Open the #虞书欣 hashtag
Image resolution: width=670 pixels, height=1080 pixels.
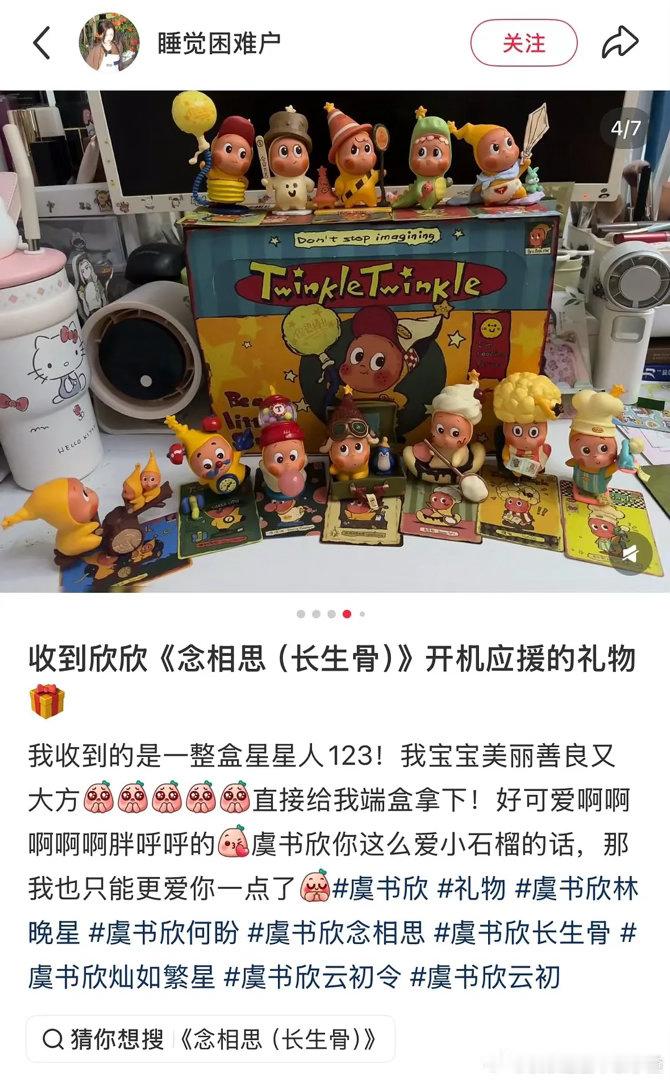[380, 888]
